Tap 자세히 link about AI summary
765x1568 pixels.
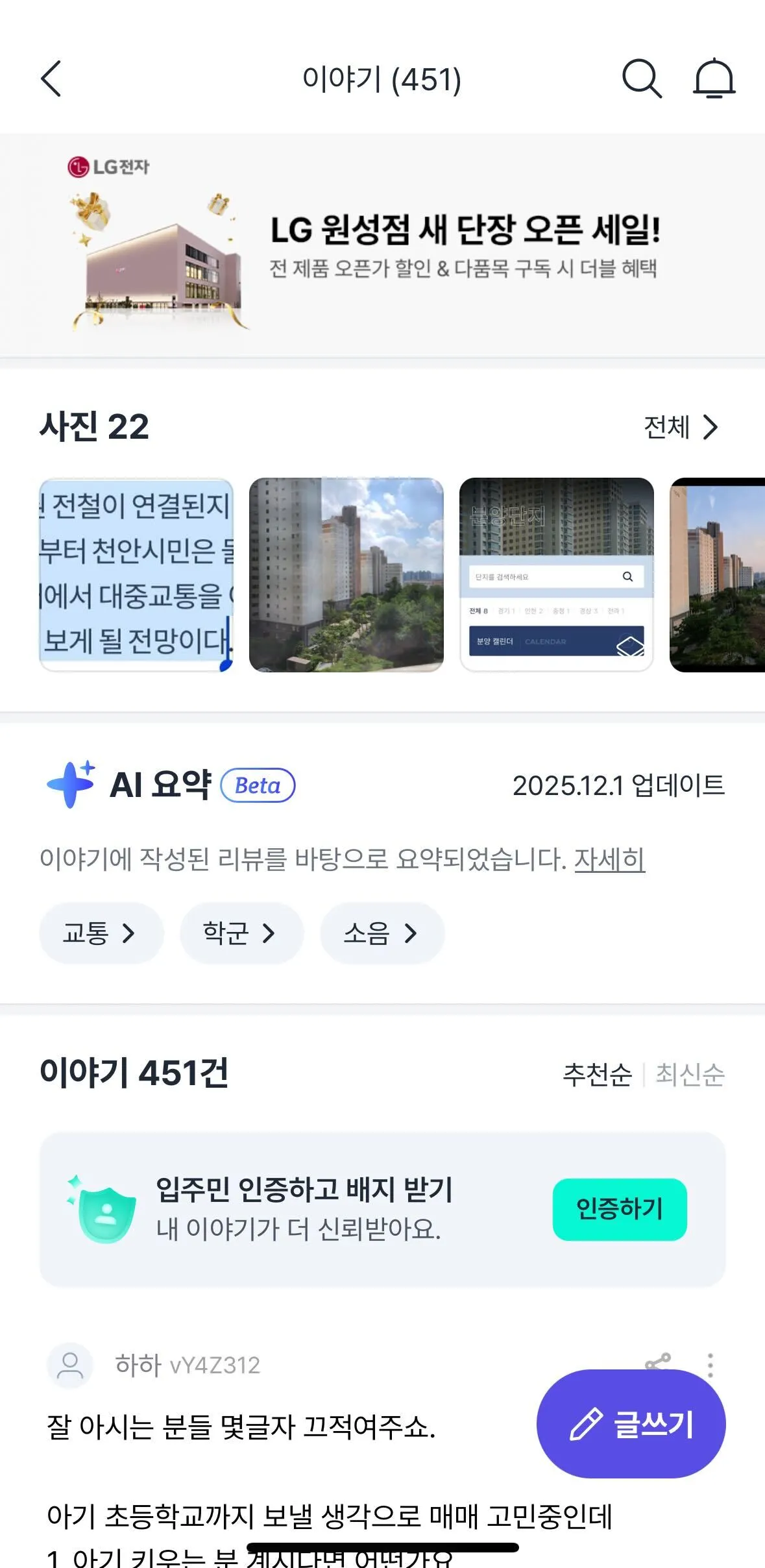pyautogui.click(x=609, y=859)
